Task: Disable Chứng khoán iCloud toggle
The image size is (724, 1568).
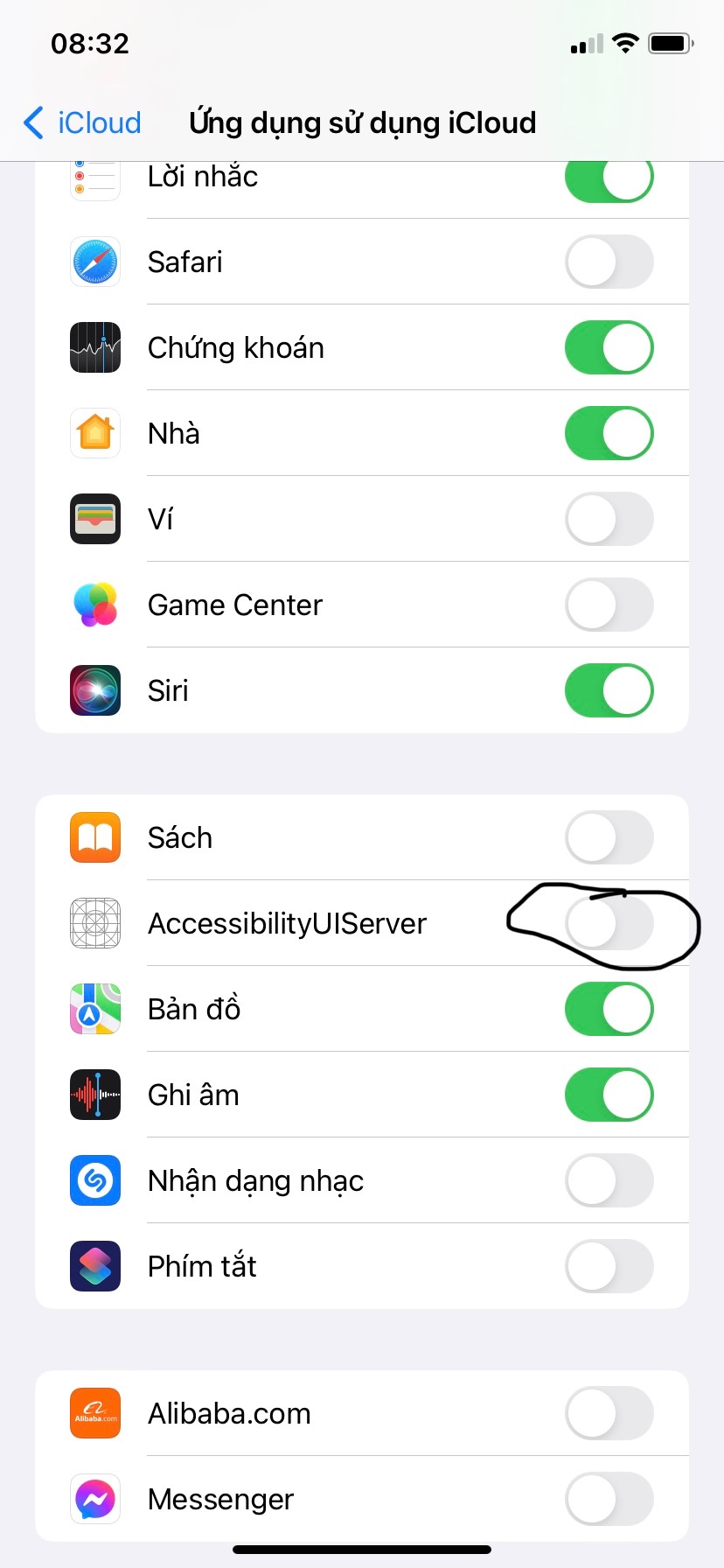Action: tap(609, 347)
